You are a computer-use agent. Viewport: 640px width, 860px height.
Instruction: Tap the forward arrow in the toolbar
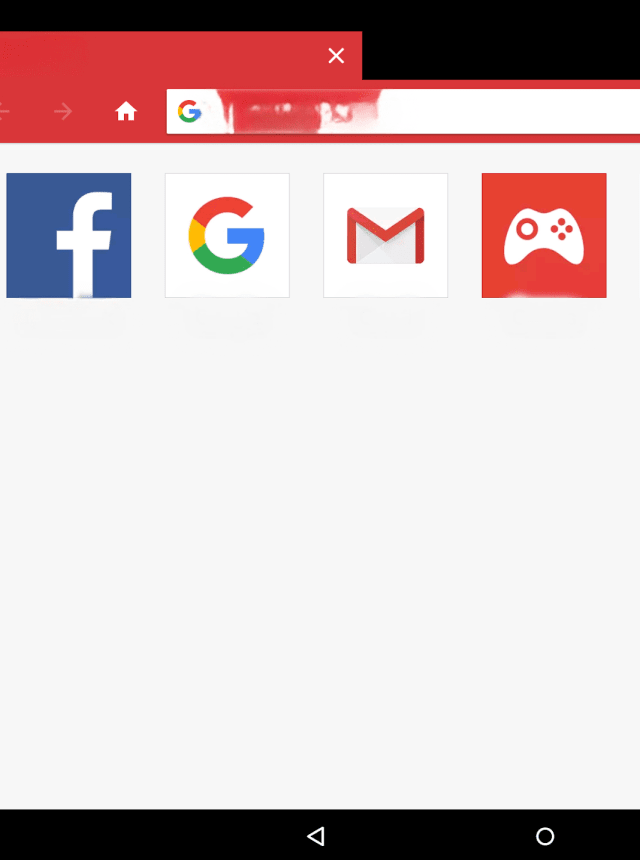[63, 112]
